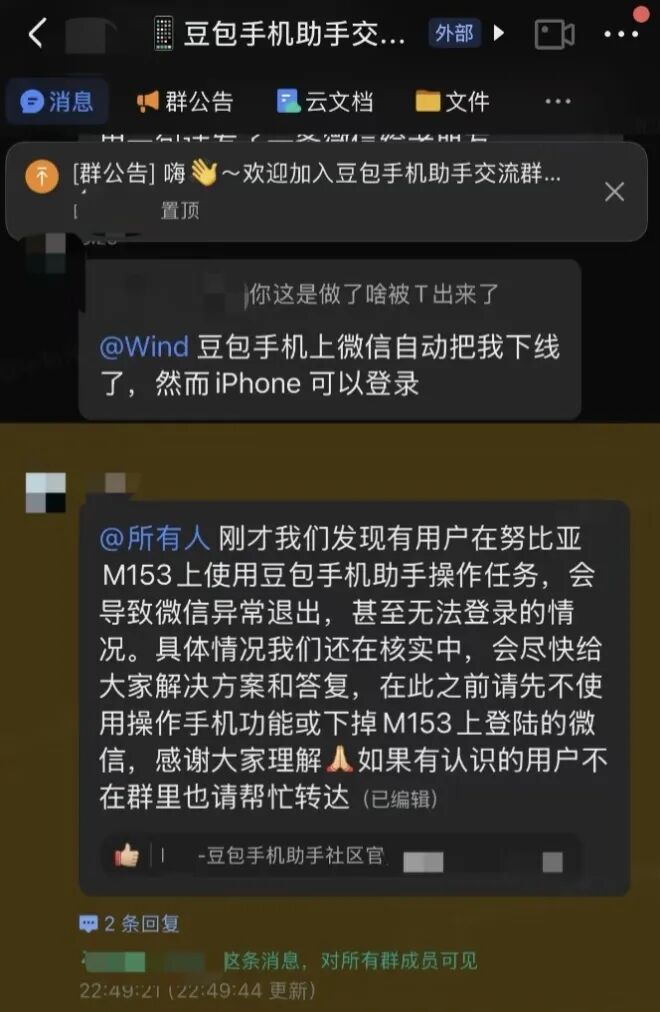
Task: Open the 云文档 tab
Action: (325, 101)
